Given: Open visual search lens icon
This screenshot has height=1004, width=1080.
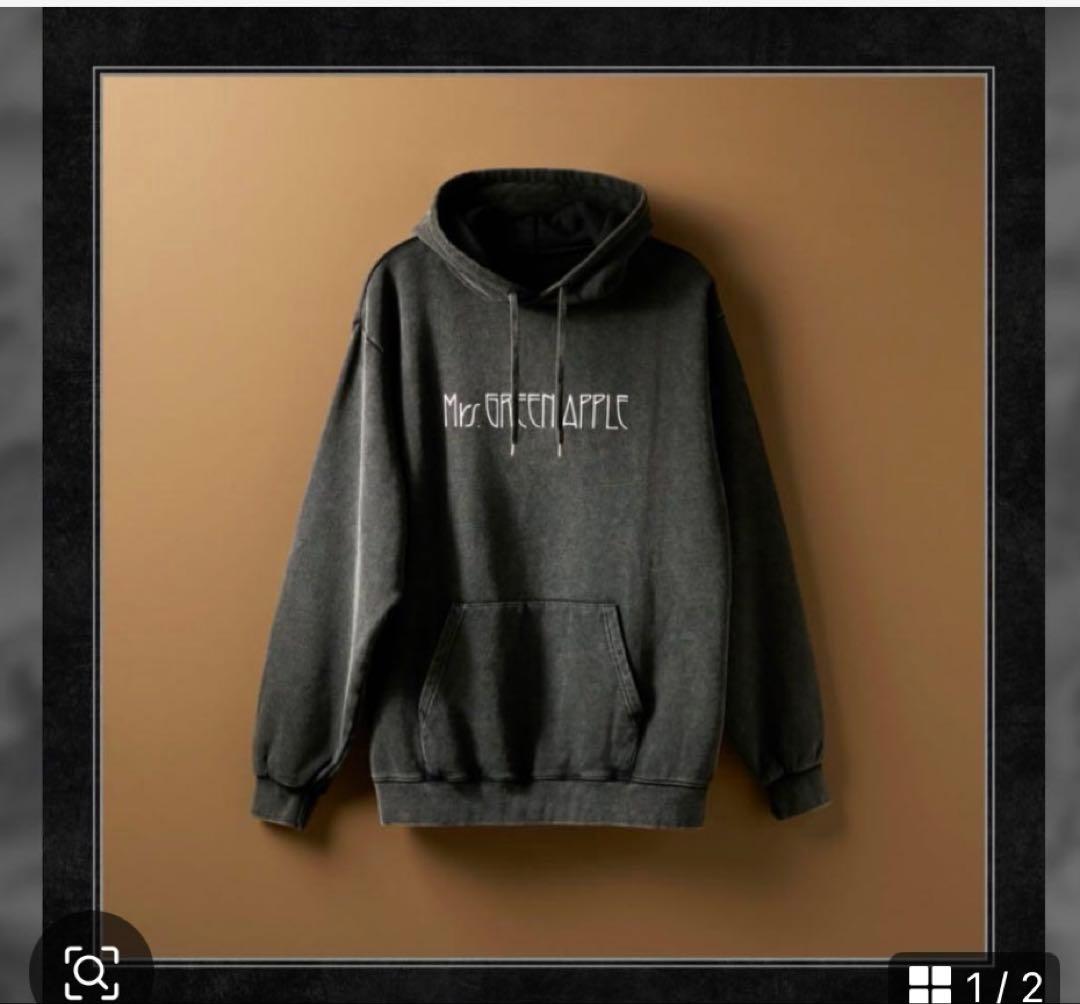Looking at the screenshot, I should [91, 970].
